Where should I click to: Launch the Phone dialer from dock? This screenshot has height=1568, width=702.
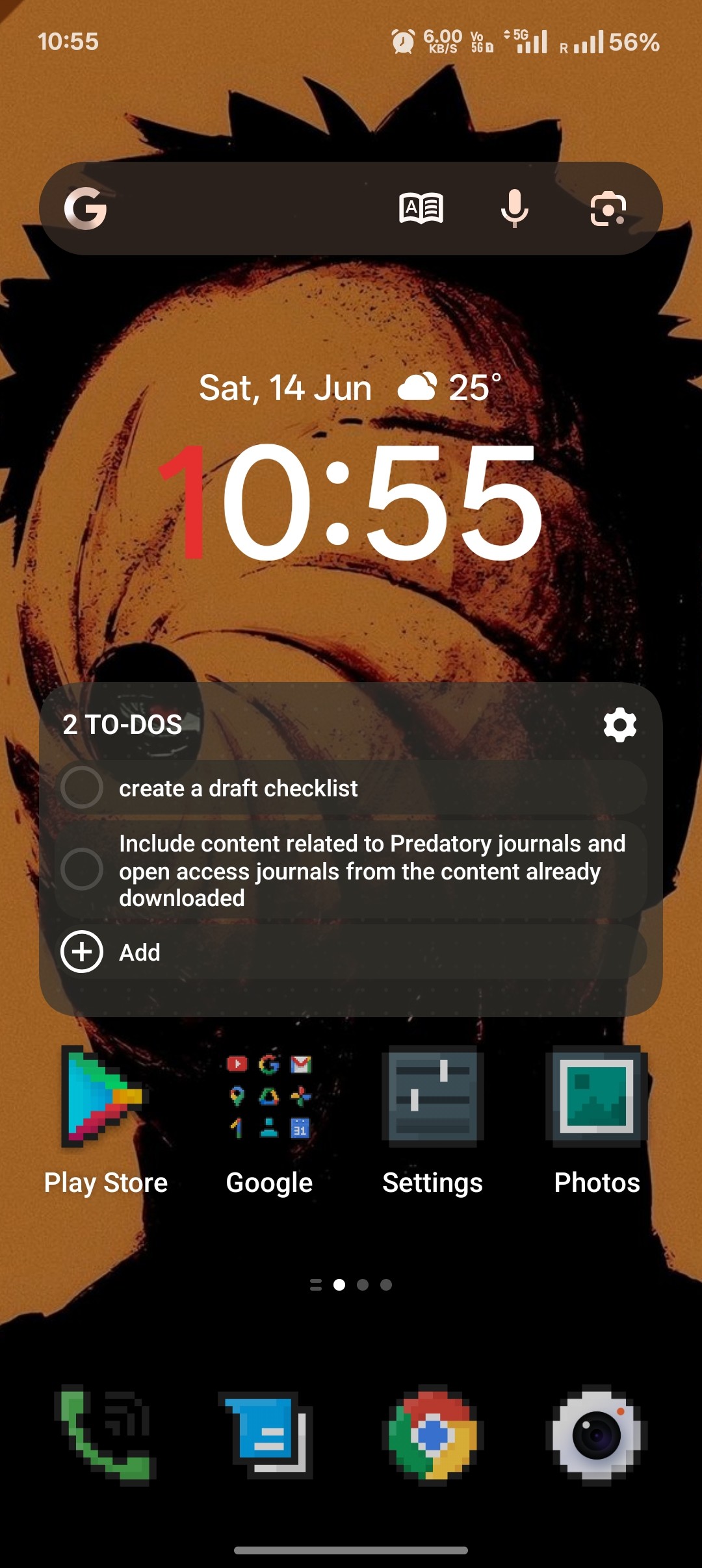[x=105, y=1435]
